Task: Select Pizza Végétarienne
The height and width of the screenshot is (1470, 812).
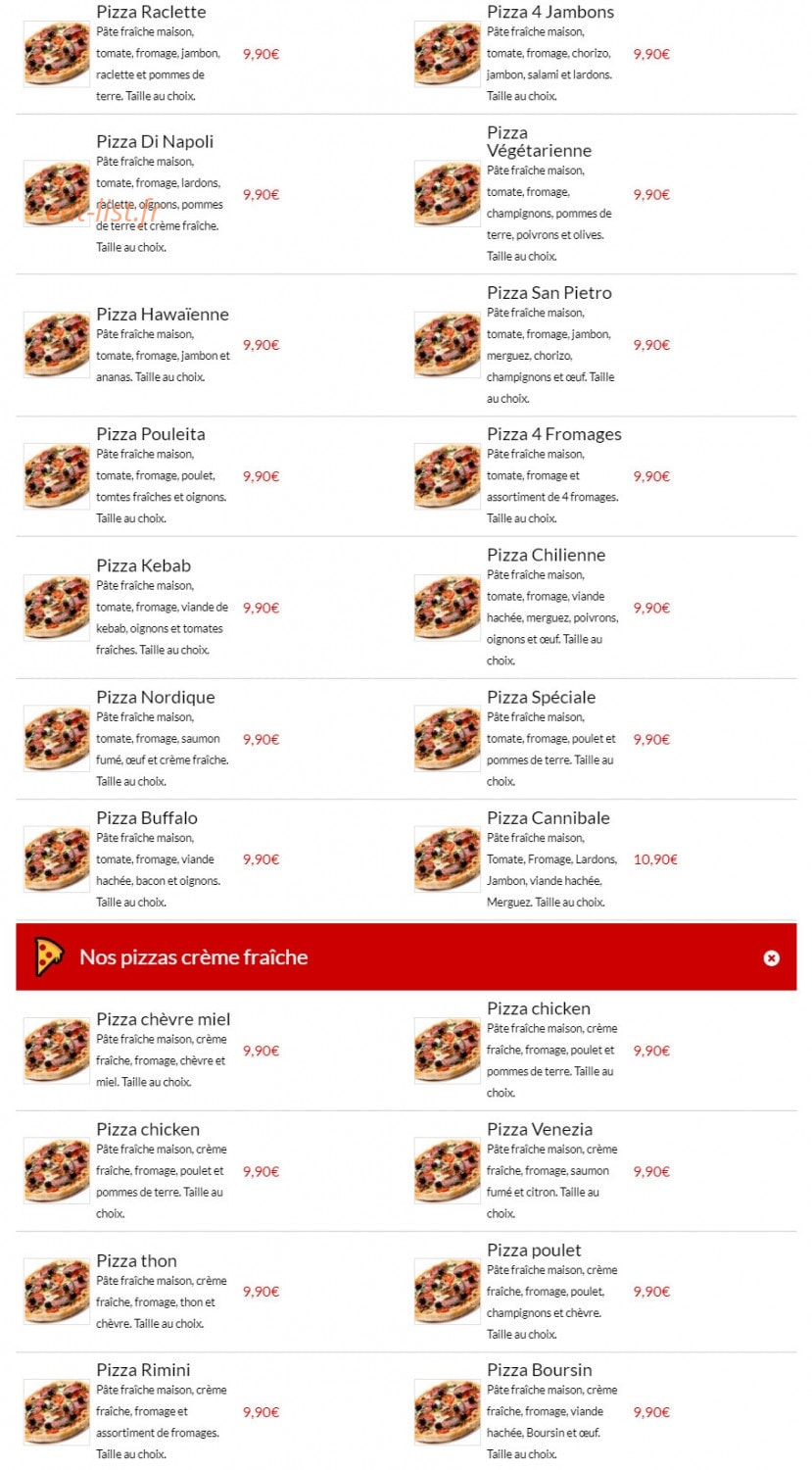Action: [539, 141]
